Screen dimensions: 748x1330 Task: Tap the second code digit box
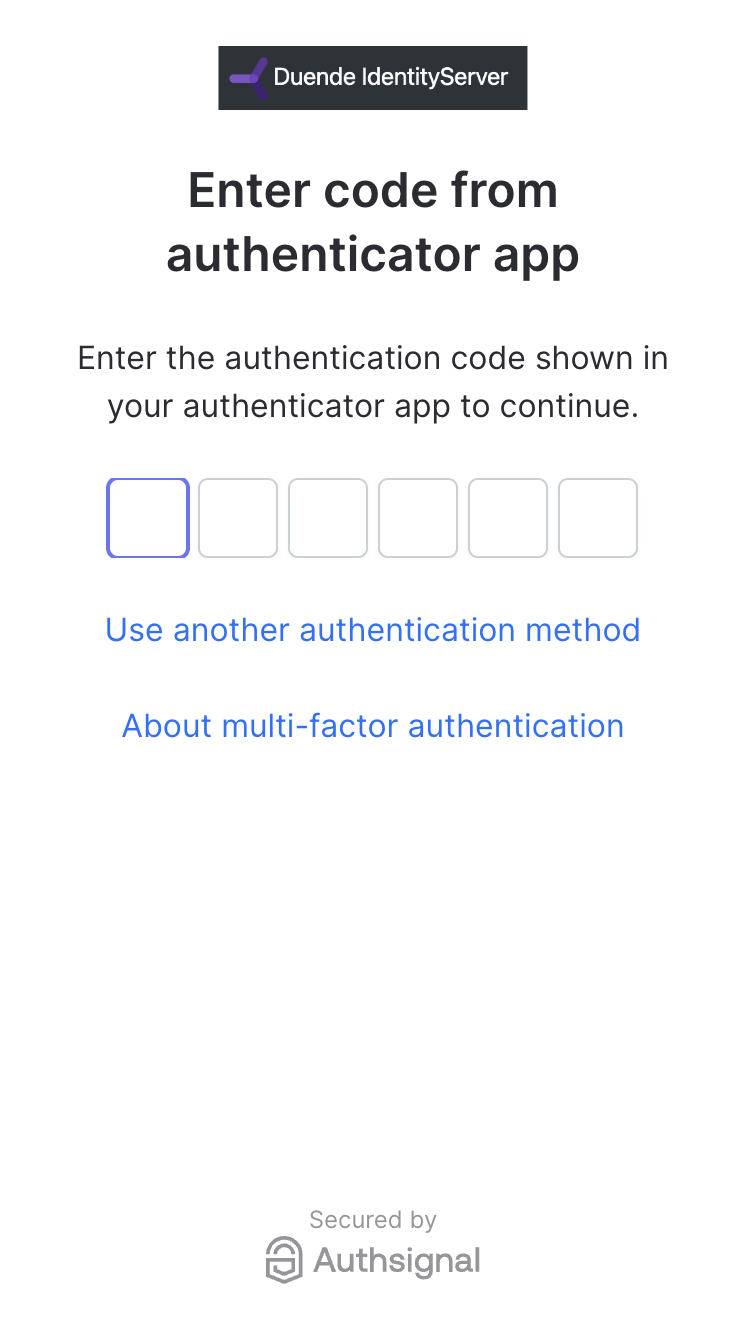pyautogui.click(x=238, y=518)
